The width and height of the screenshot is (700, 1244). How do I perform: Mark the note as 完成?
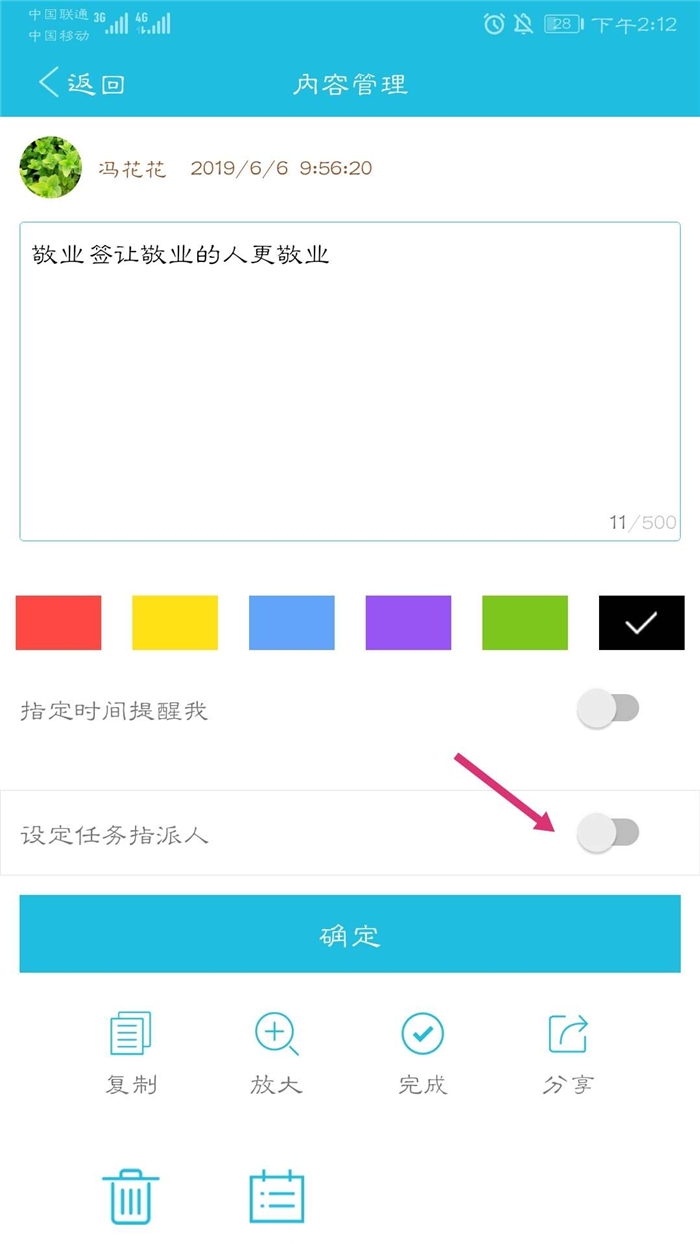tap(422, 1052)
